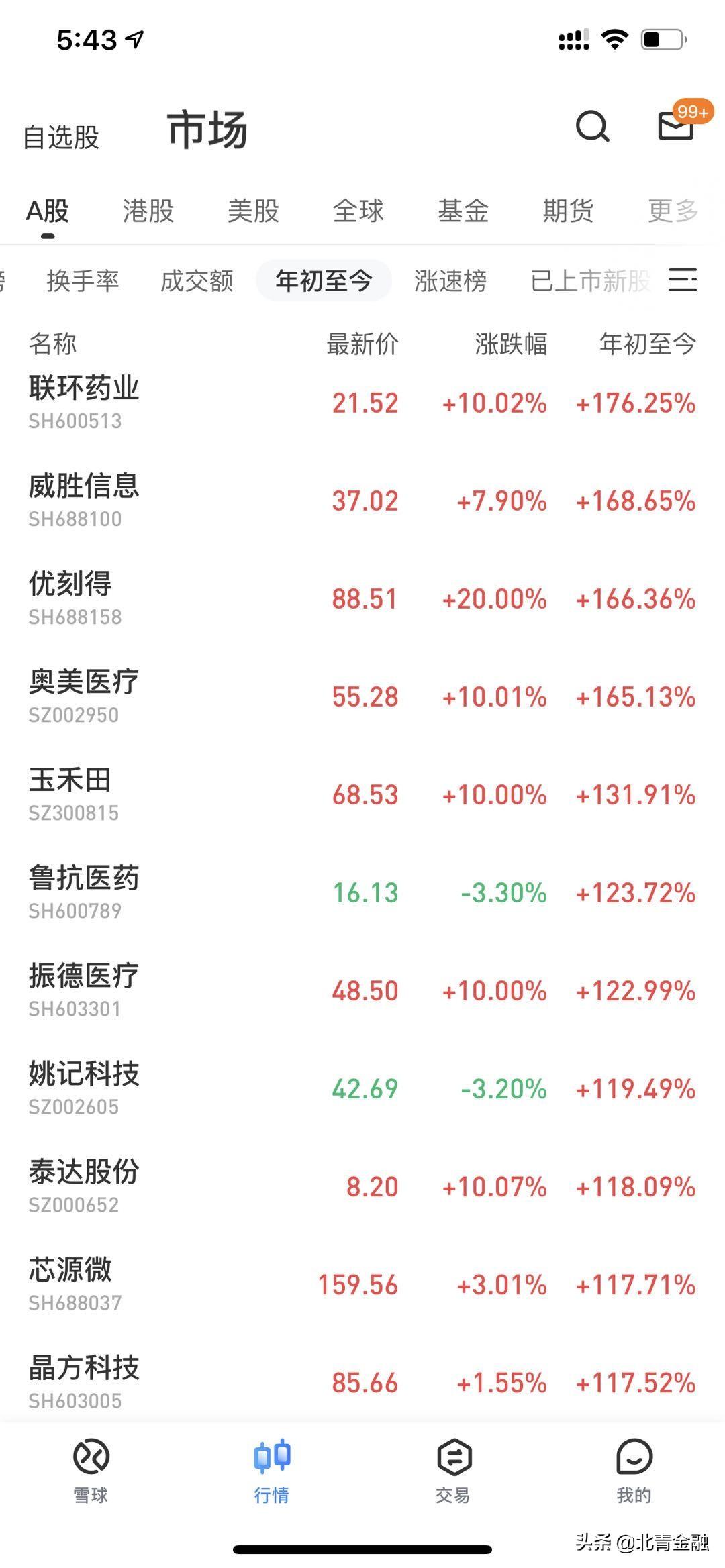The width and height of the screenshot is (725, 1568).
Task: Sort by 年初至今 column header
Action: pos(647,344)
